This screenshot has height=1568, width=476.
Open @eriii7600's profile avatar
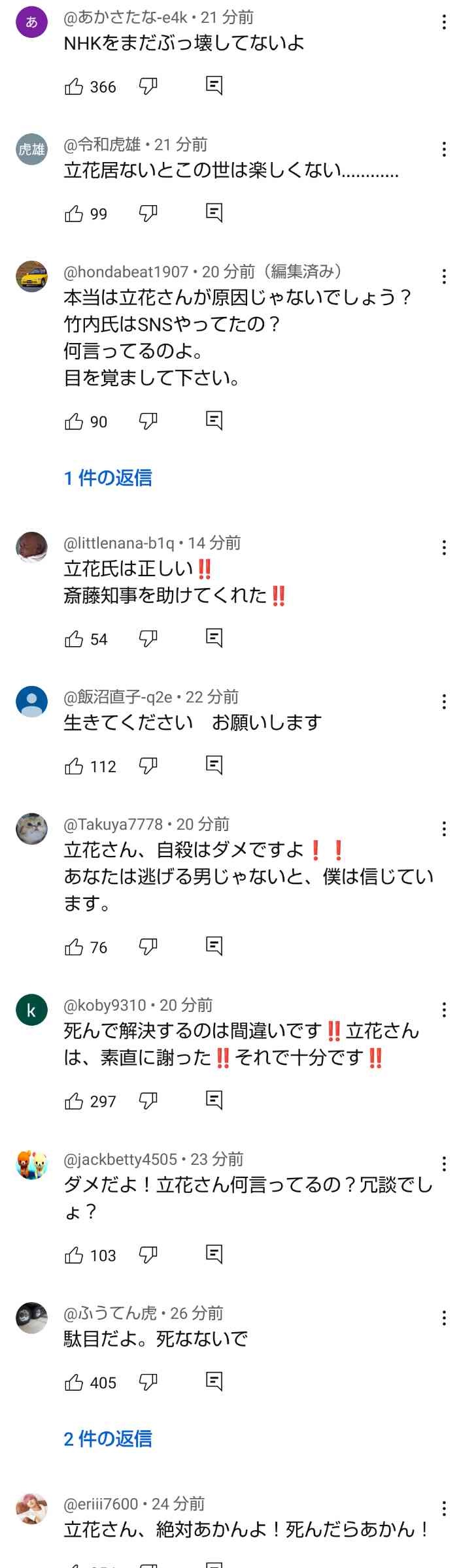click(31, 1509)
